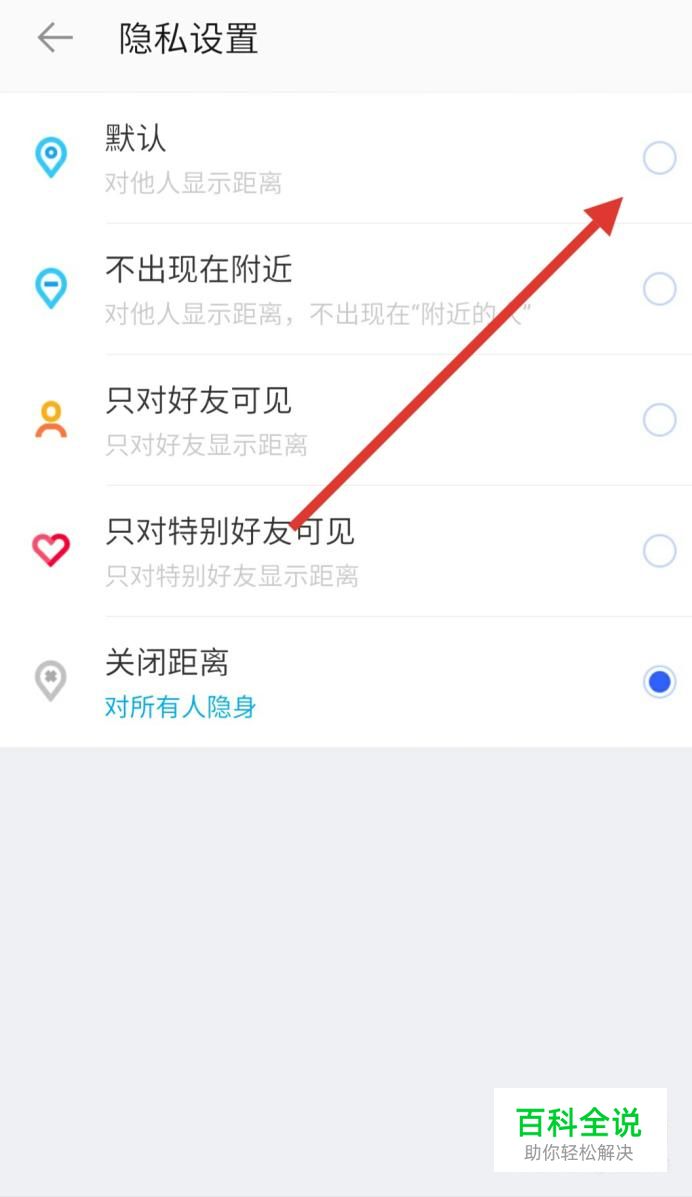Select the 默认 radio option
This screenshot has width=692, height=1197.
659,159
